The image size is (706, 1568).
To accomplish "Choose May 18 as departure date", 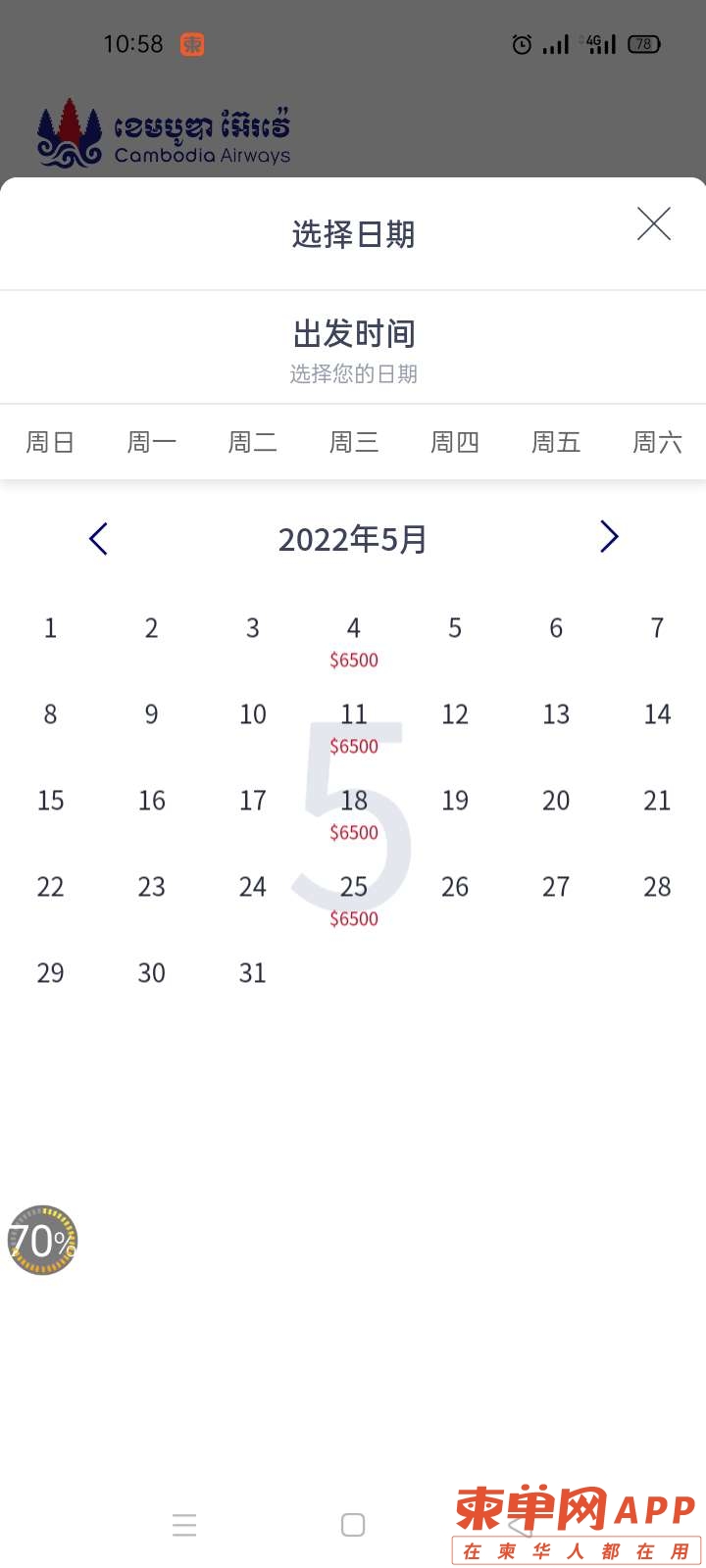I will (x=354, y=812).
